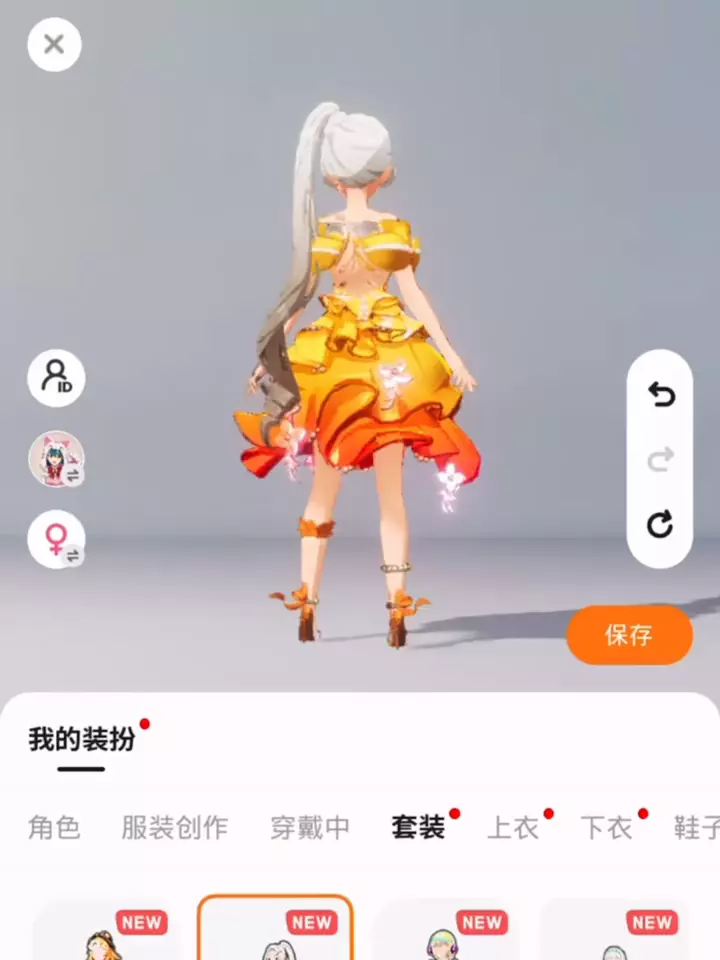This screenshot has height=960, width=720.
Task: Open the 服装创作 tab
Action: (174, 828)
